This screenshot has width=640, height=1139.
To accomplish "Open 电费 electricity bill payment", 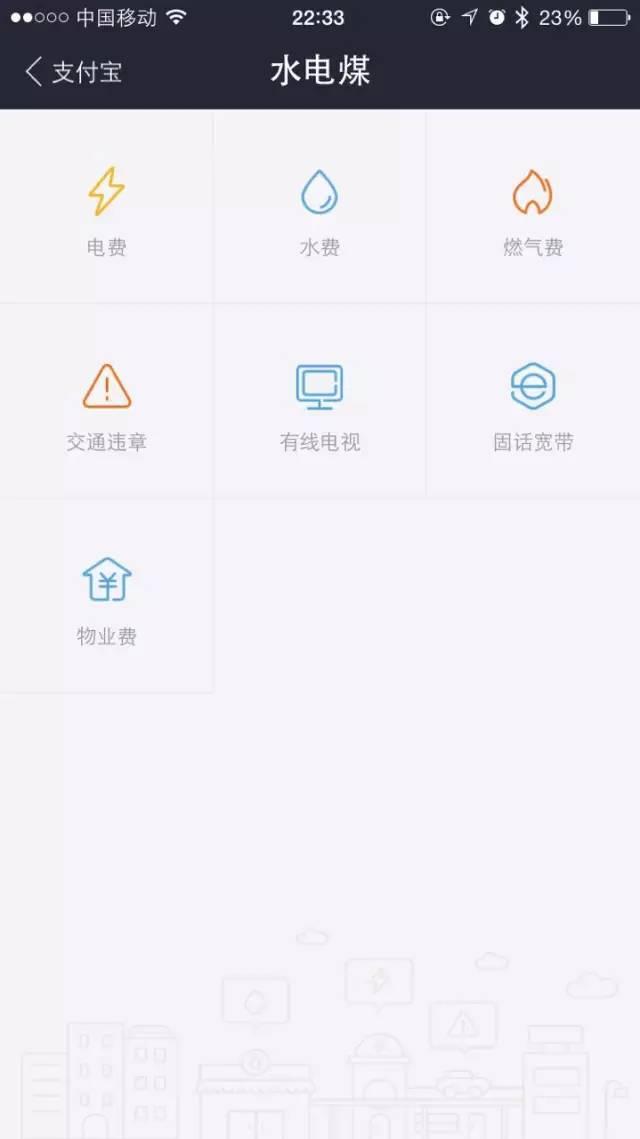I will coord(106,206).
